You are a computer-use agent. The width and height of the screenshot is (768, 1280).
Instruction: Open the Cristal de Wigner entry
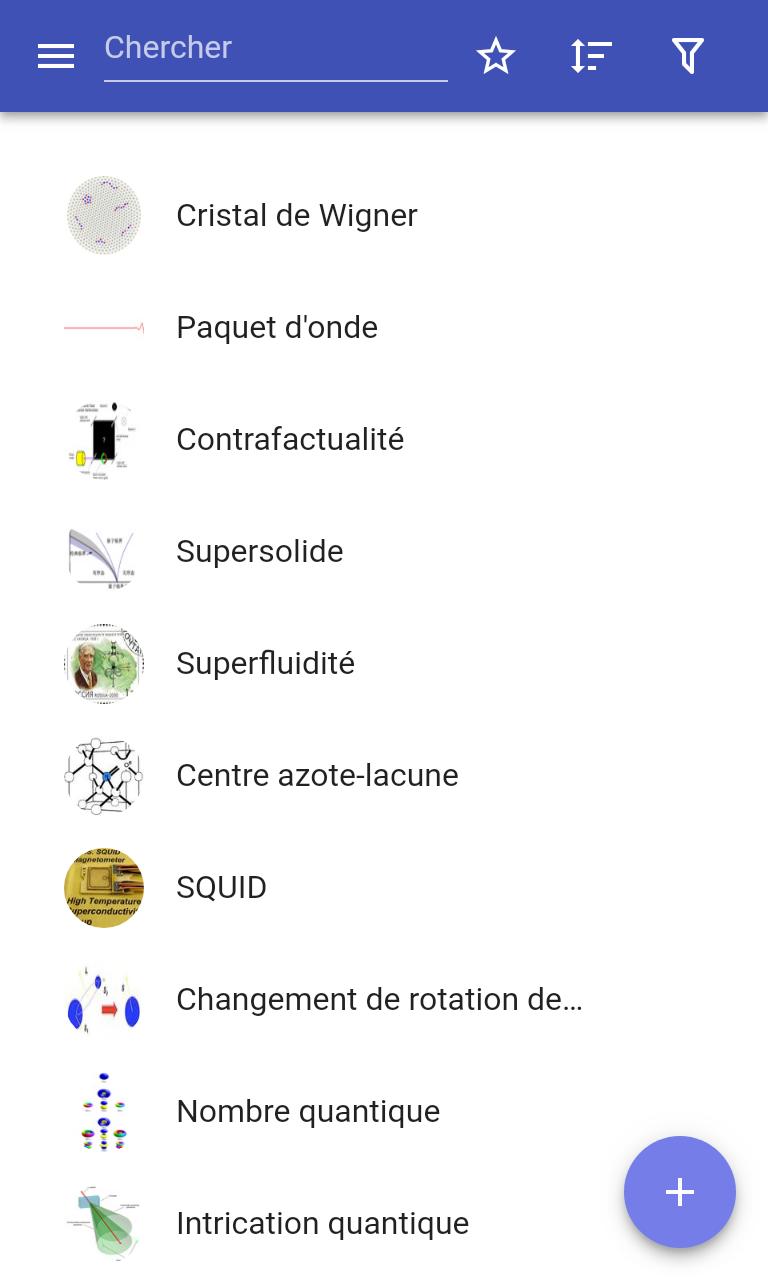pyautogui.click(x=384, y=216)
